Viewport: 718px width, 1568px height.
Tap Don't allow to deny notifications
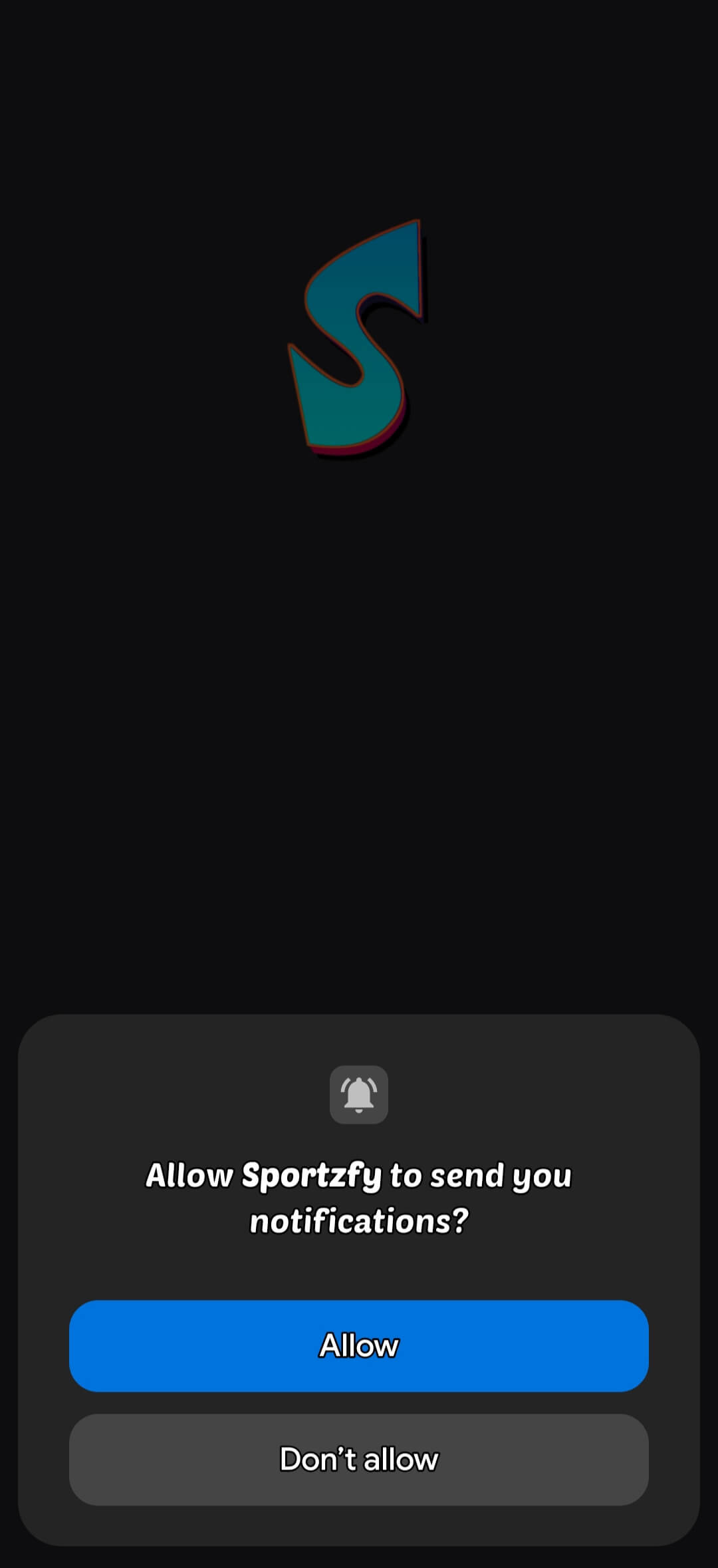[358, 1459]
